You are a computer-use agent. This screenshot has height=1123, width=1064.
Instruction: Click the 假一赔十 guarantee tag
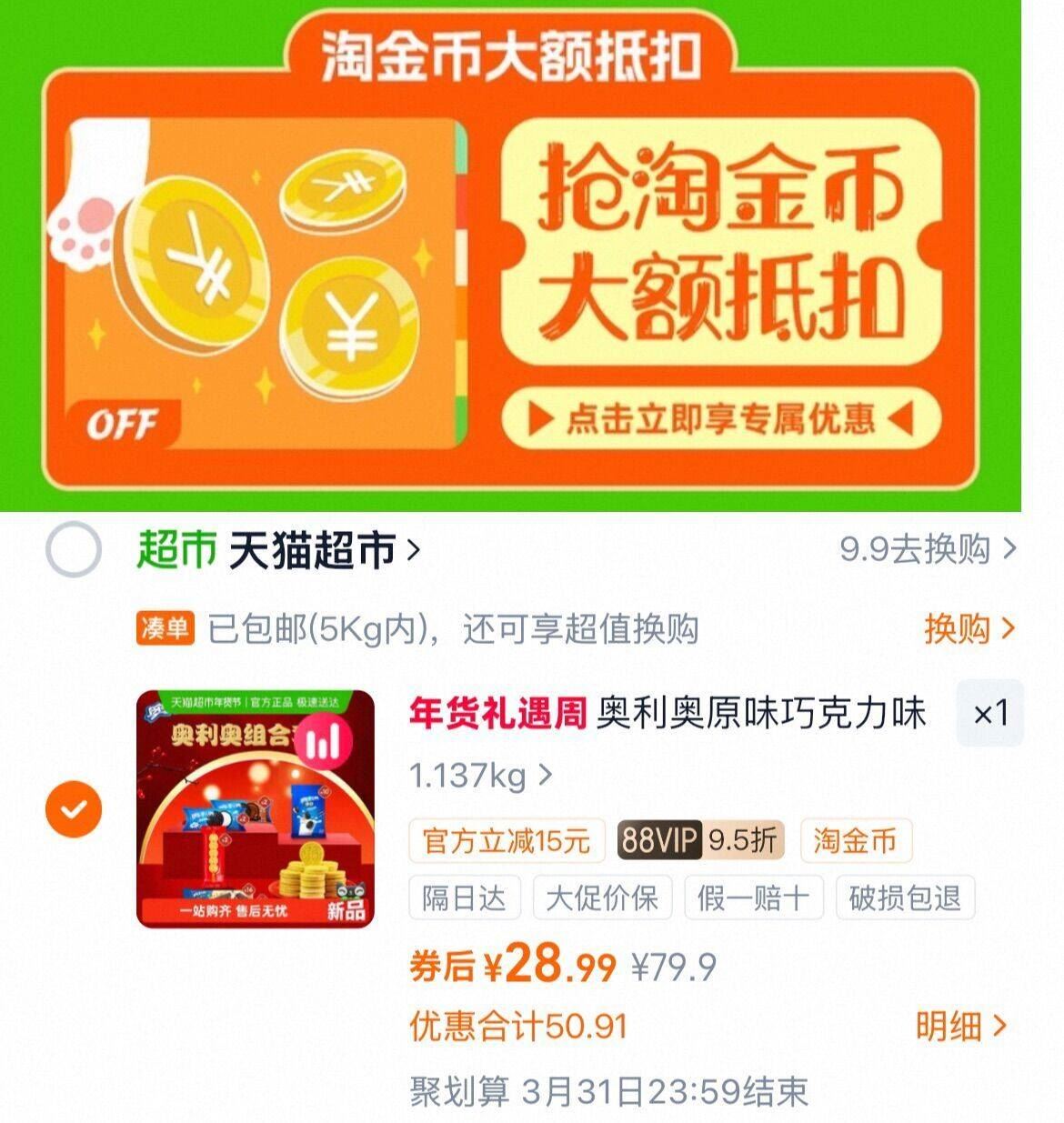click(754, 897)
